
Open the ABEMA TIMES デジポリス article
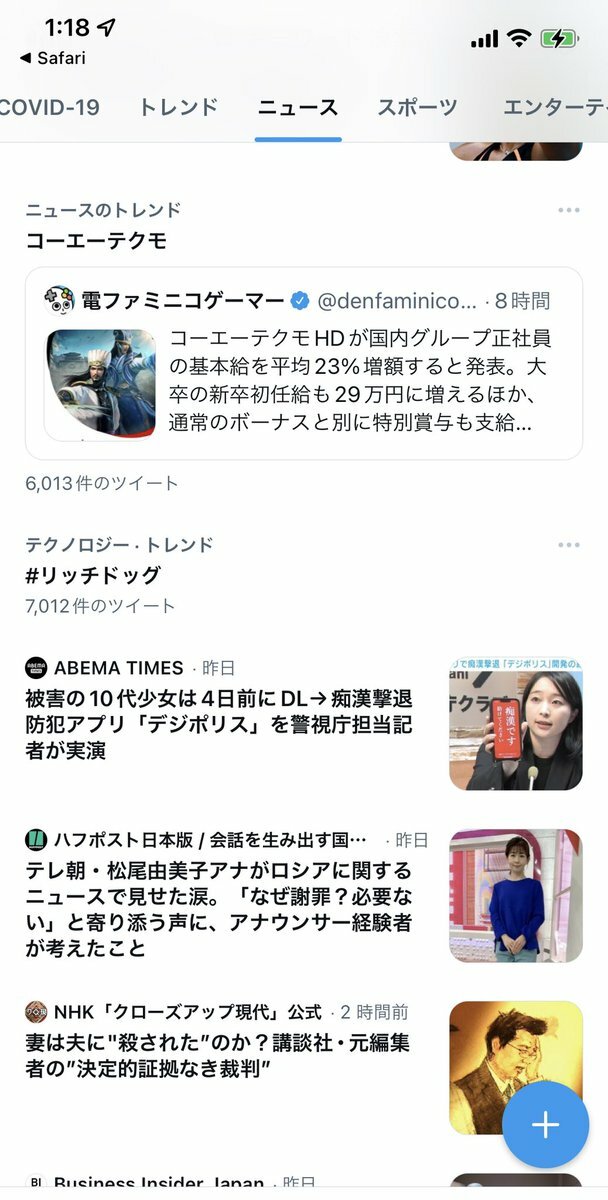pyautogui.click(x=220, y=723)
